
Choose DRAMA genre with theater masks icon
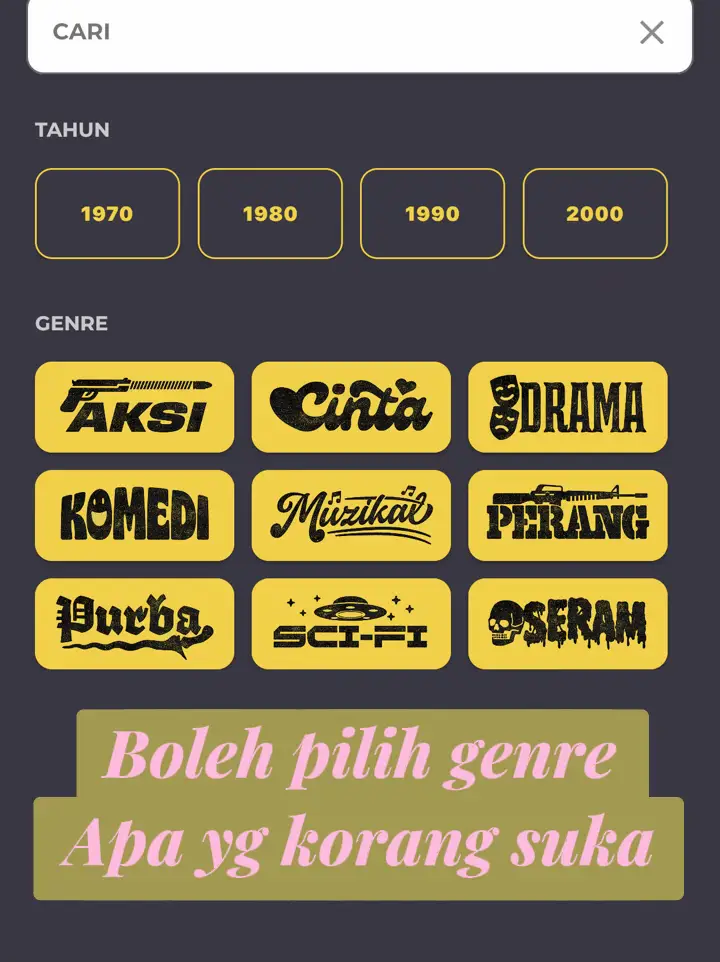pos(567,408)
